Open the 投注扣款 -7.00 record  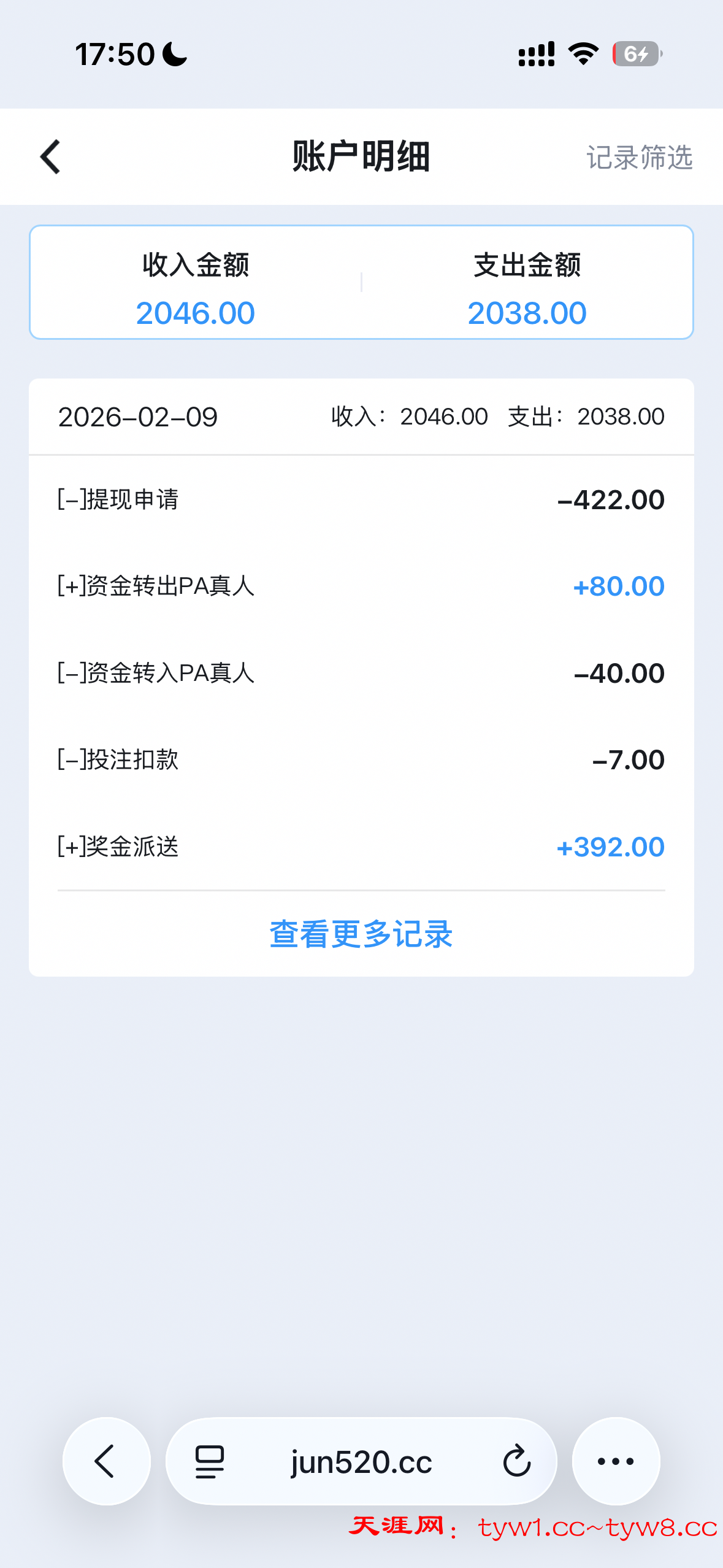click(361, 760)
